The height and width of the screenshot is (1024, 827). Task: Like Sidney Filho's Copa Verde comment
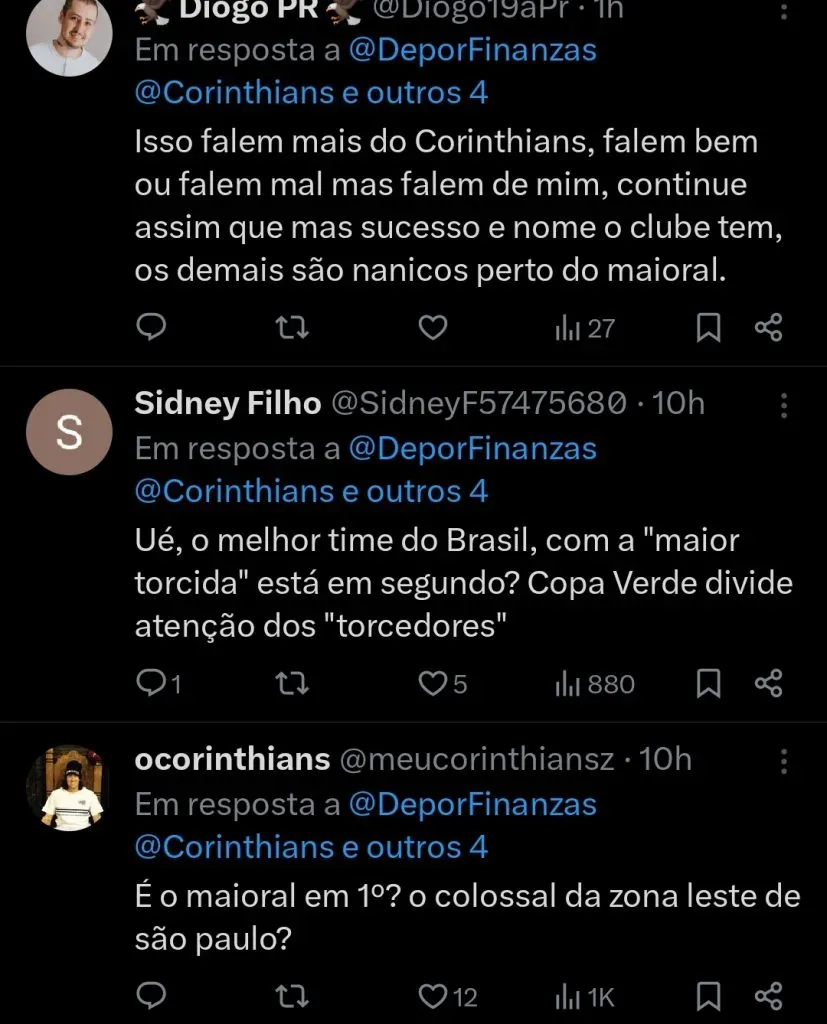click(431, 684)
